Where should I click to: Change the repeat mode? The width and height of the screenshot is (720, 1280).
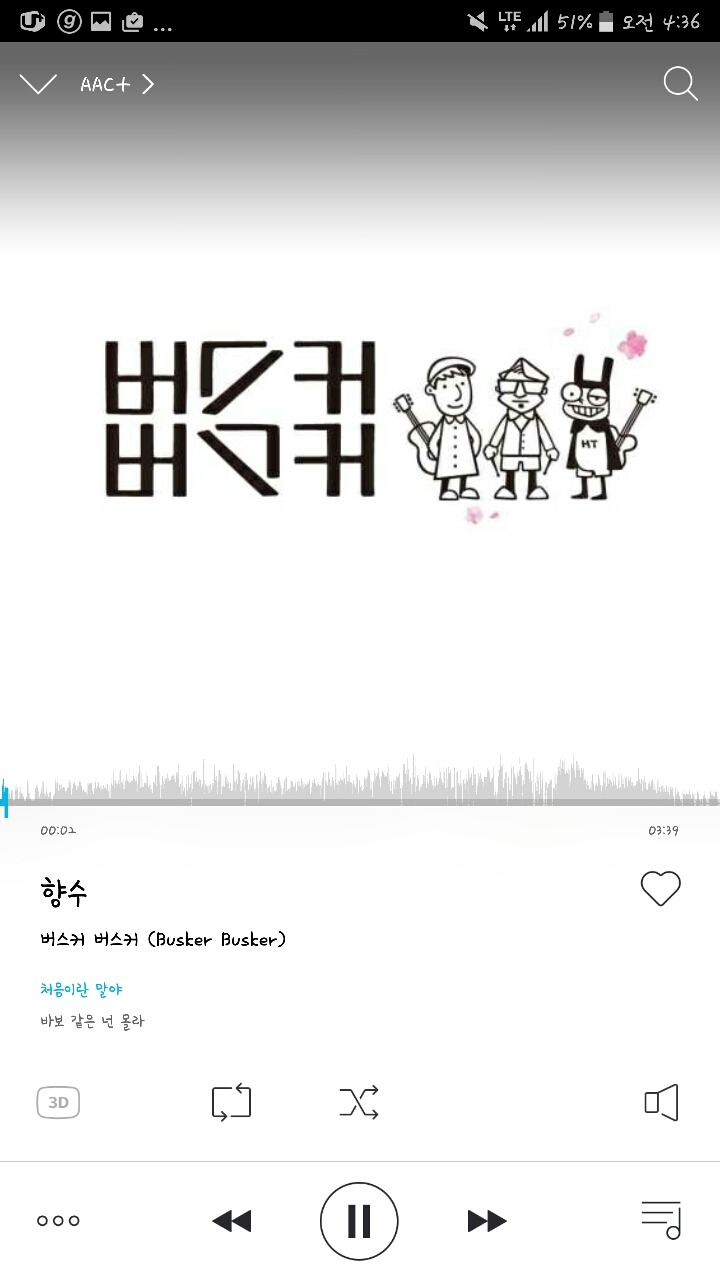[231, 1102]
